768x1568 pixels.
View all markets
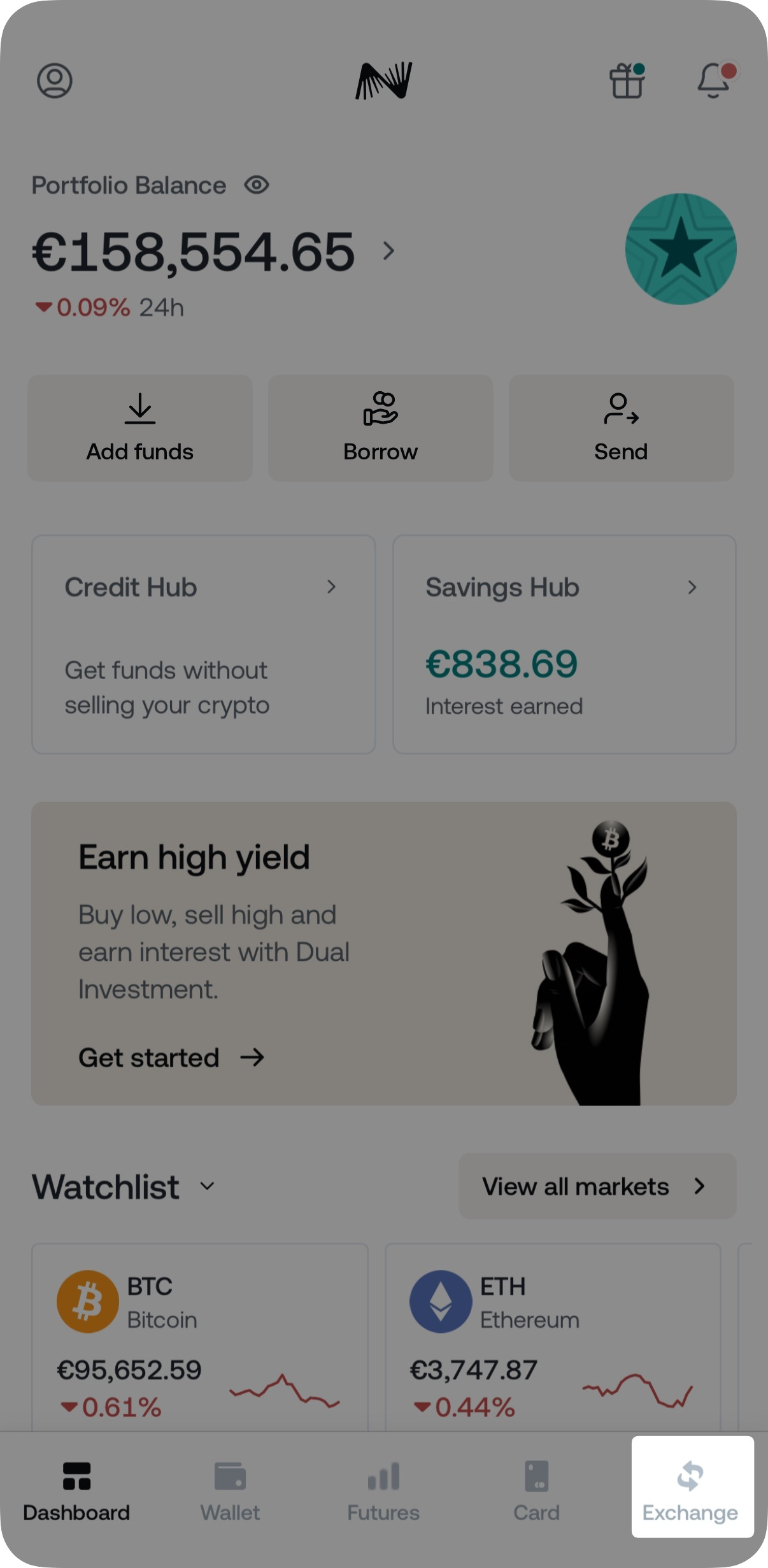coord(597,1186)
